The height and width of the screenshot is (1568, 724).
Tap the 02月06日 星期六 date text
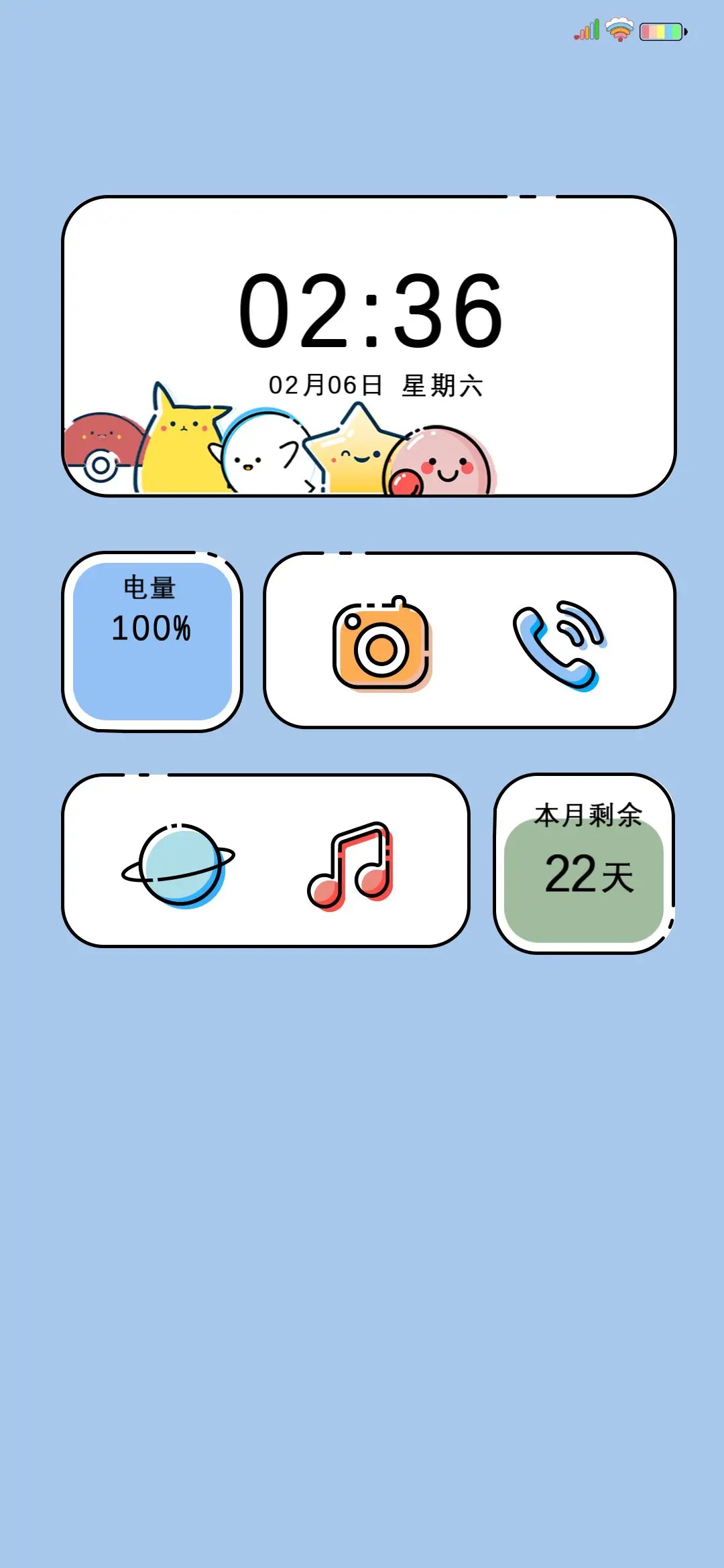[375, 385]
